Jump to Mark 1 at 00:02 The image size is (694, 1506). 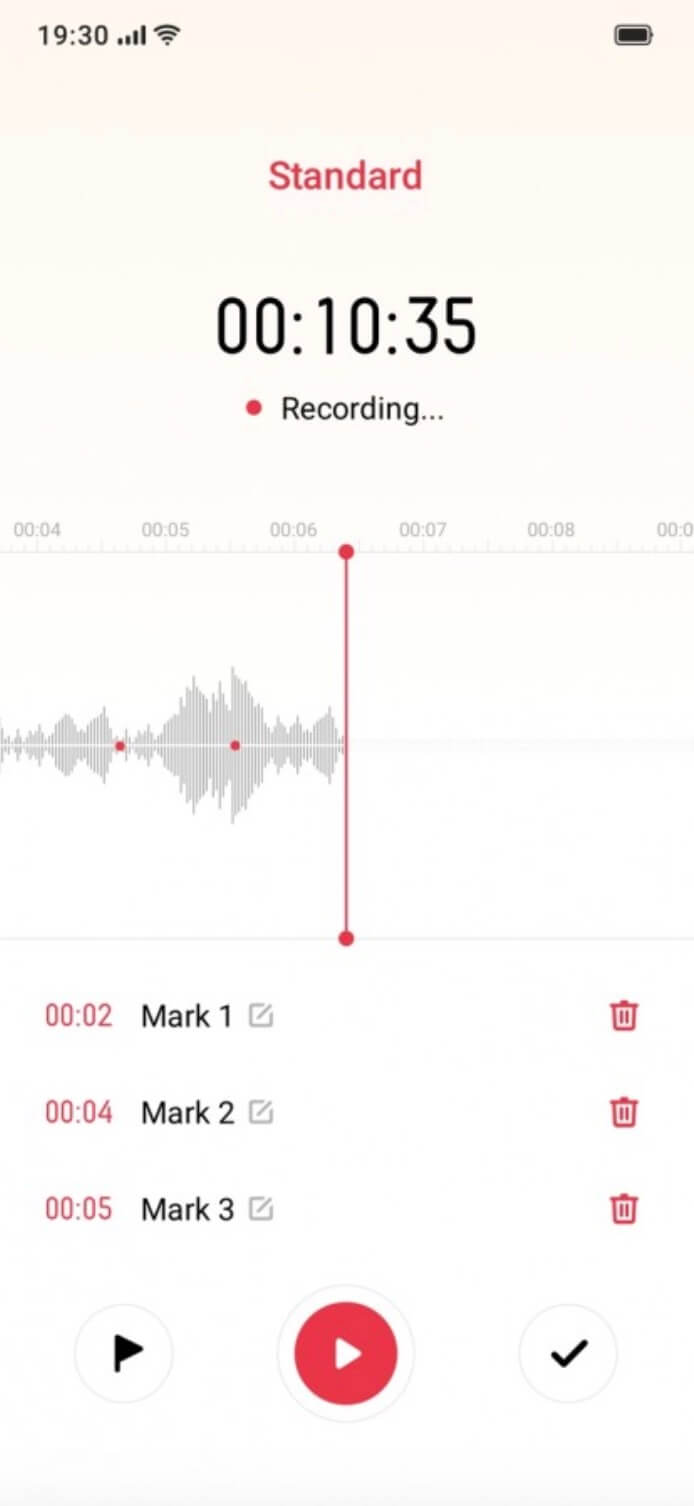coord(79,1016)
